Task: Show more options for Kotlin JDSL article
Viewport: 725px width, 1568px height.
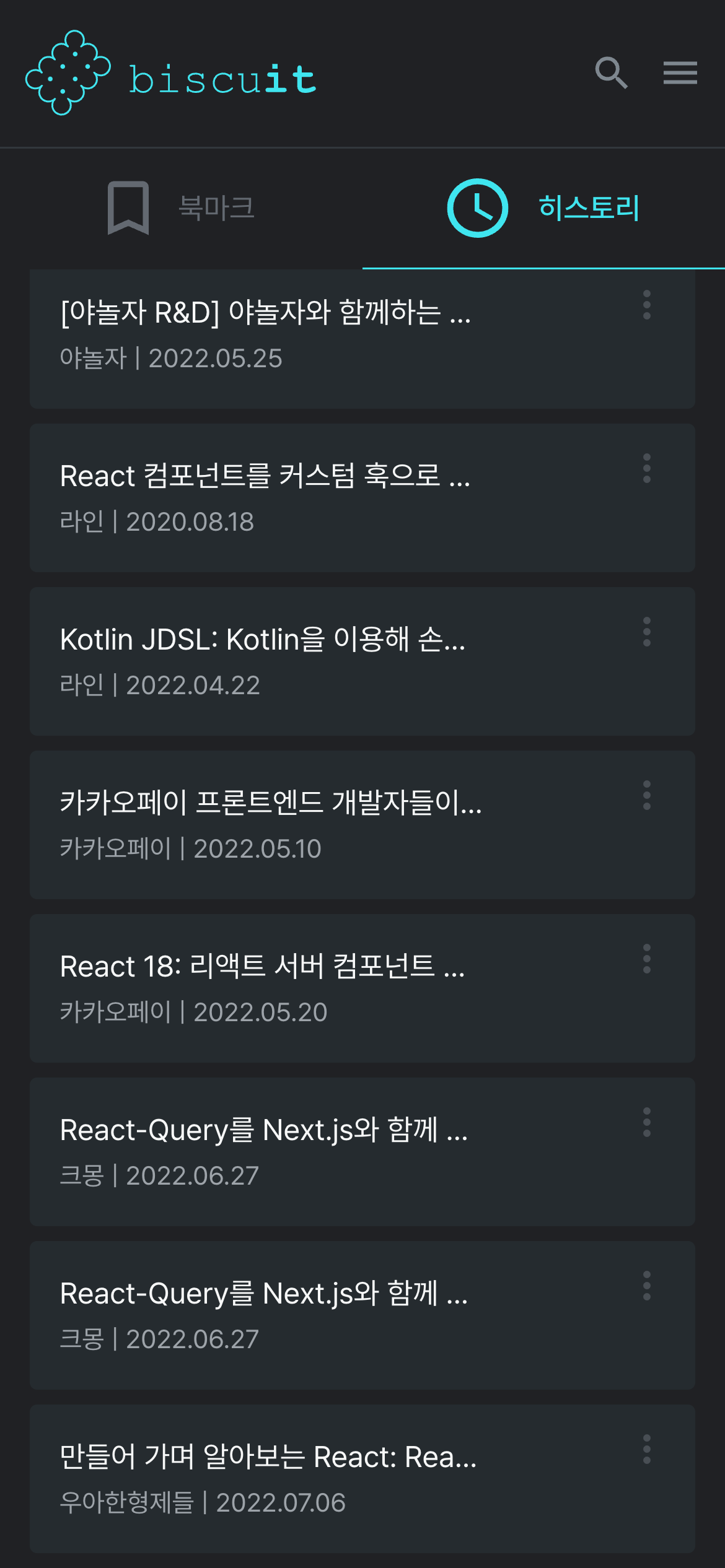Action: pos(647,632)
